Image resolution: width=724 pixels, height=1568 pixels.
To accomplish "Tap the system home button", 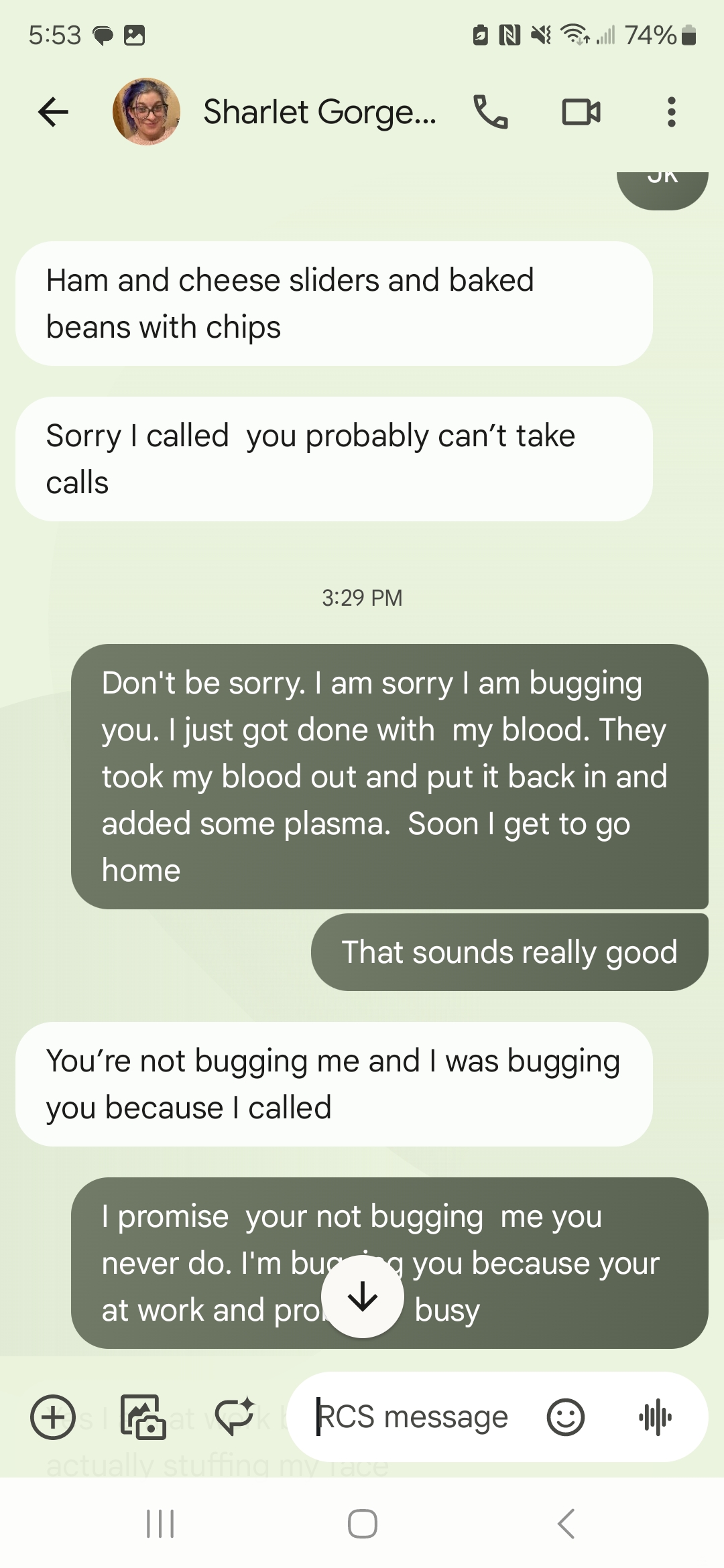I will coord(362,1524).
